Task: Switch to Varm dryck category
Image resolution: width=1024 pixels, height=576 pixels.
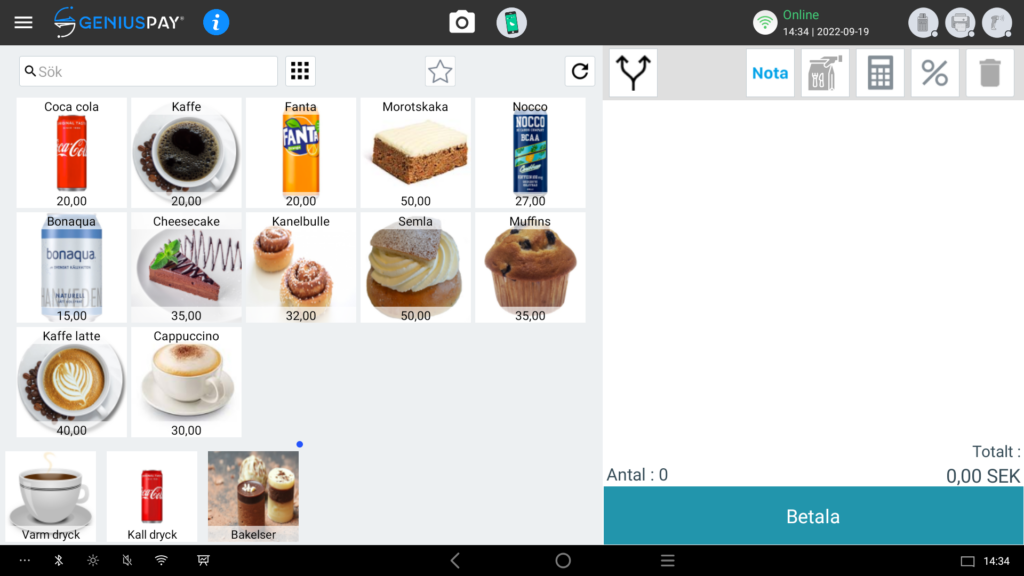Action: click(51, 496)
